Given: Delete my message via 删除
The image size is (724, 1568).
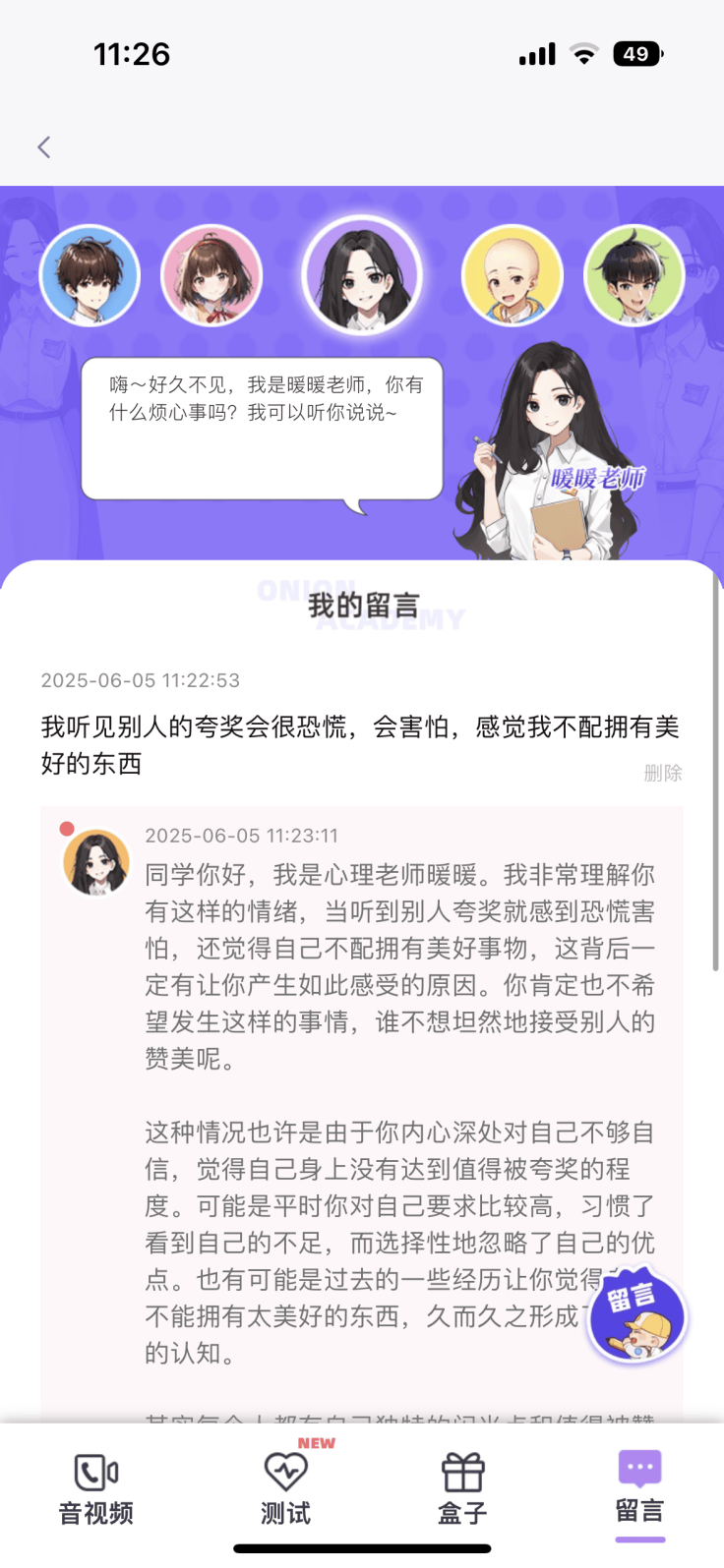Looking at the screenshot, I should [662, 773].
